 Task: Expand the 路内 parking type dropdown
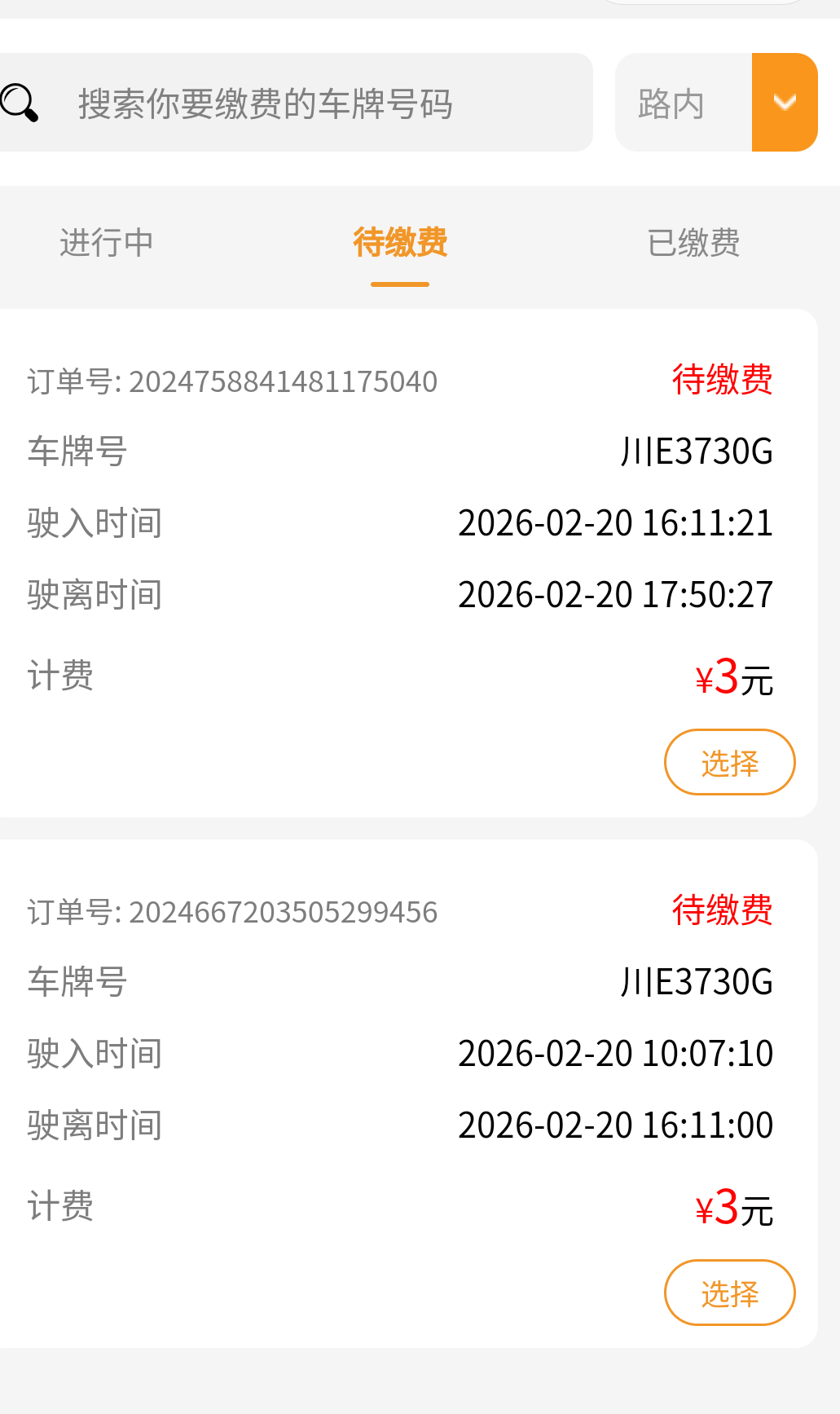coord(784,103)
